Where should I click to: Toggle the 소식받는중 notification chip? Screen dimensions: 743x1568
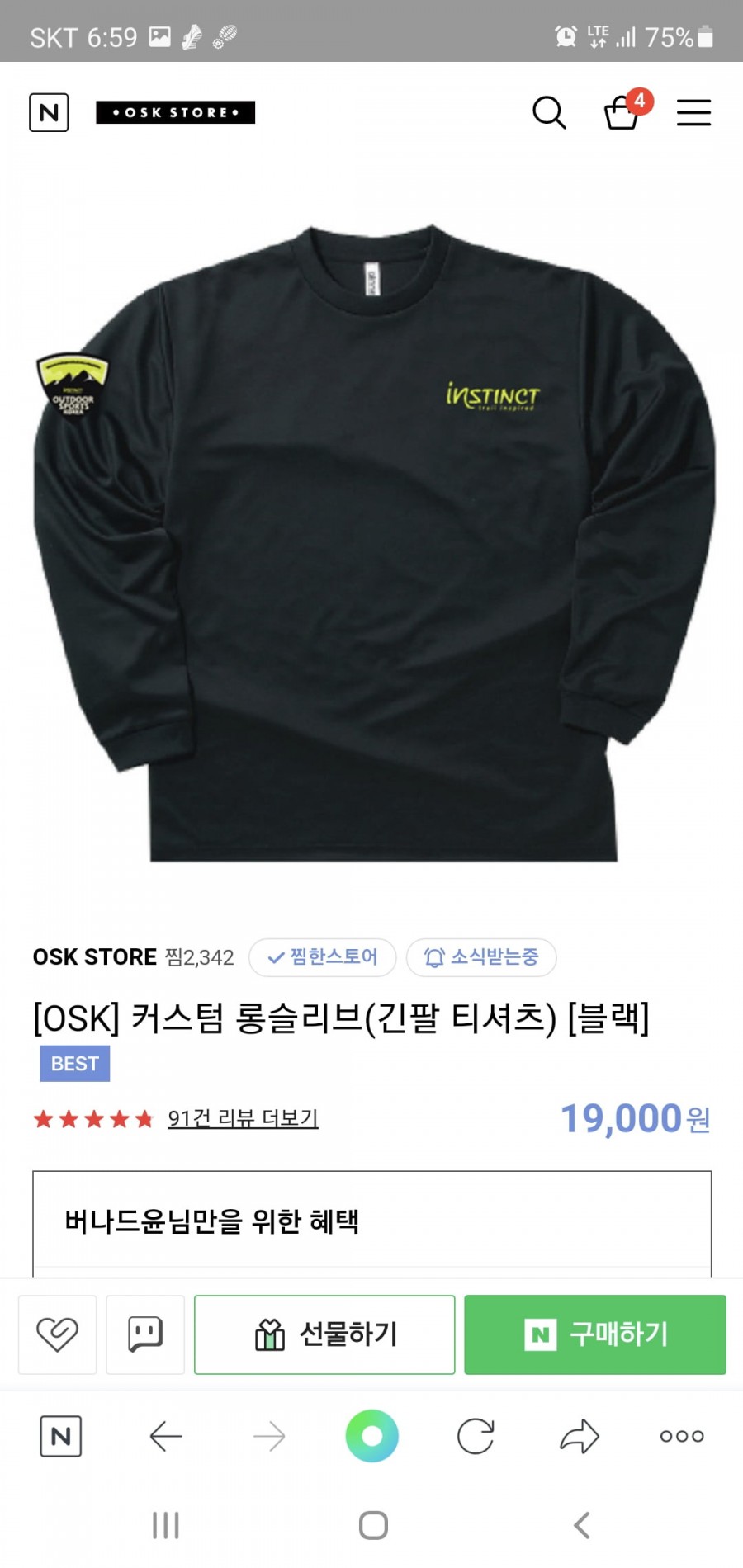(481, 957)
